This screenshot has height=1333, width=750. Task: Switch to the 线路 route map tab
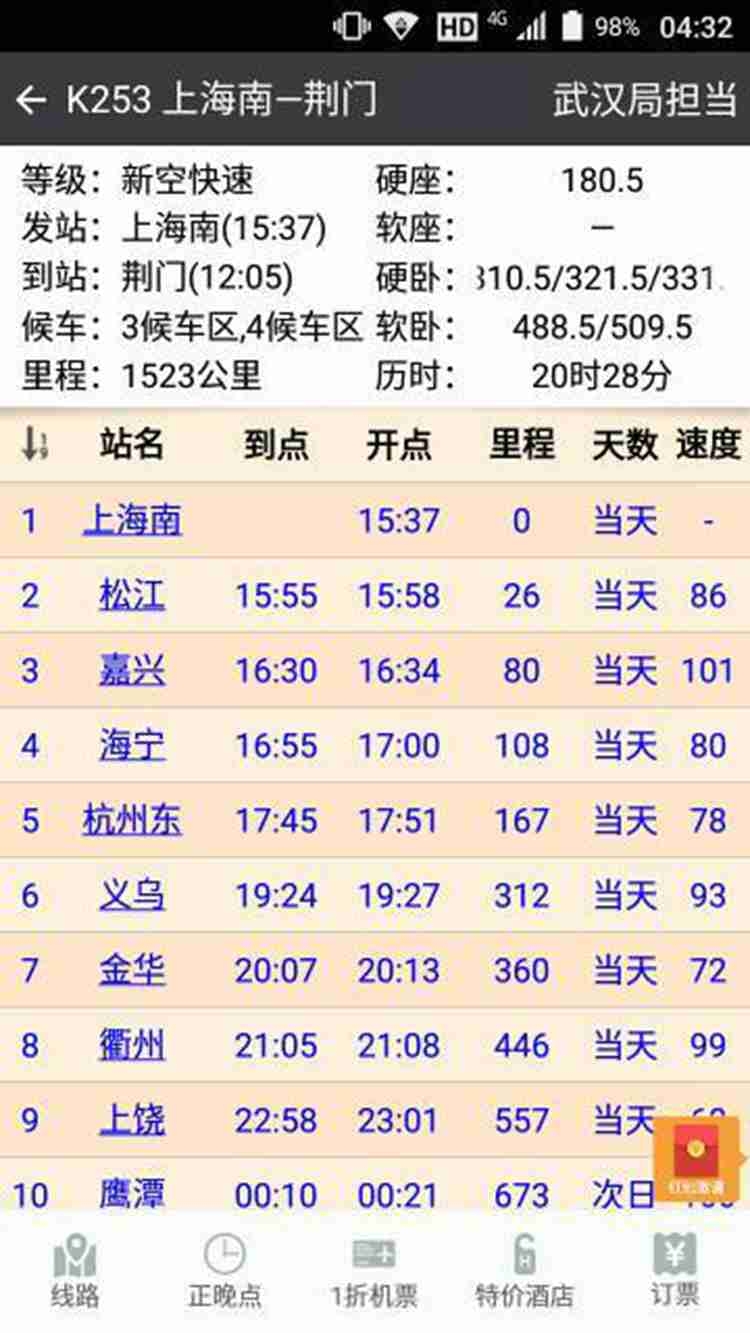[75, 1270]
